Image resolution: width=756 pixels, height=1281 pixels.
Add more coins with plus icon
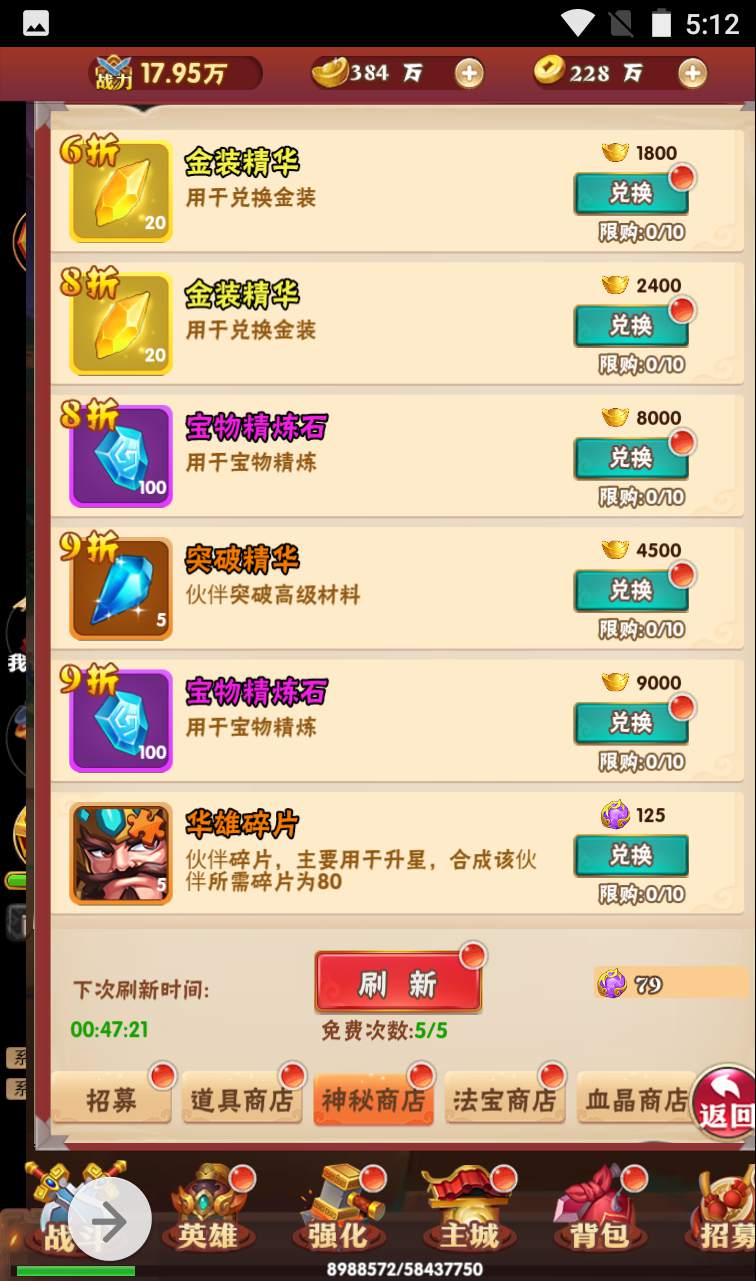(x=692, y=73)
